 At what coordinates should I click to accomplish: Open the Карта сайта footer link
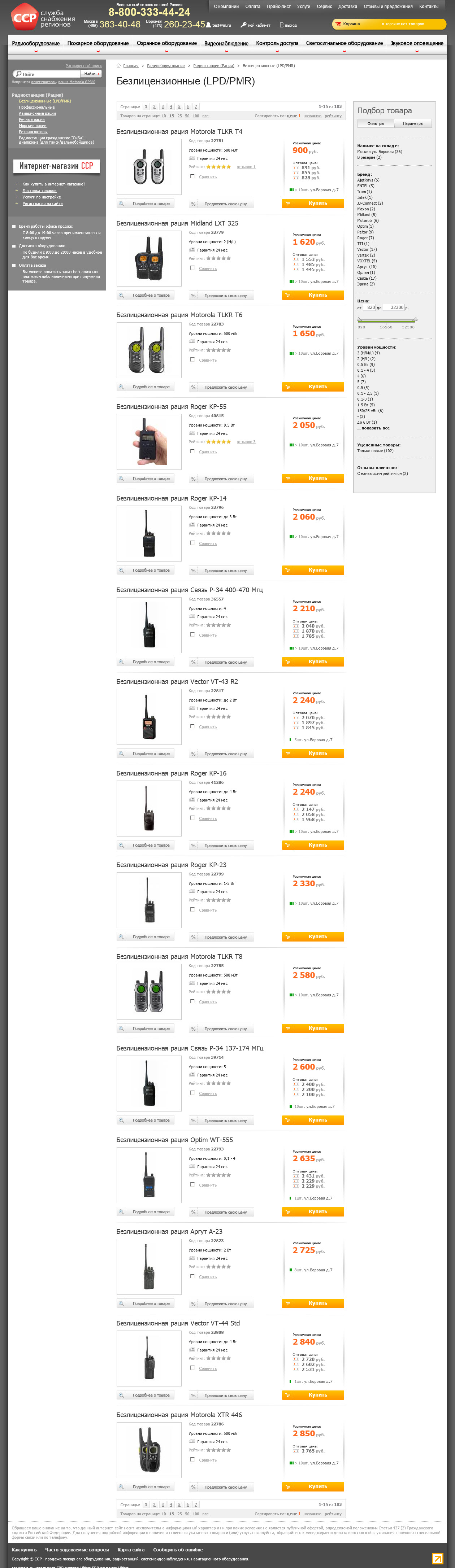coord(131,1550)
